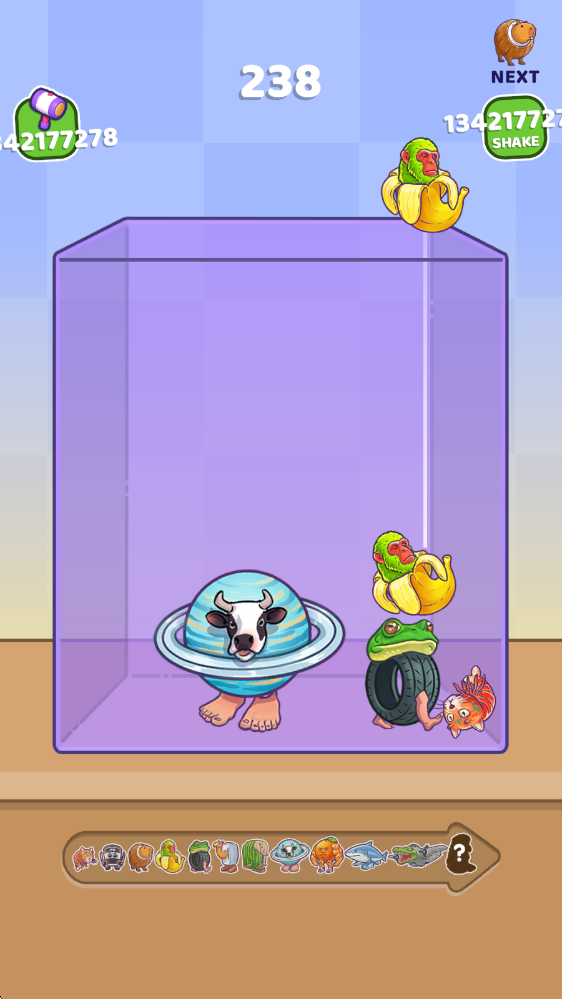The height and width of the screenshot is (999, 562).
Task: Tap the green SHAKE button
Action: point(515,127)
